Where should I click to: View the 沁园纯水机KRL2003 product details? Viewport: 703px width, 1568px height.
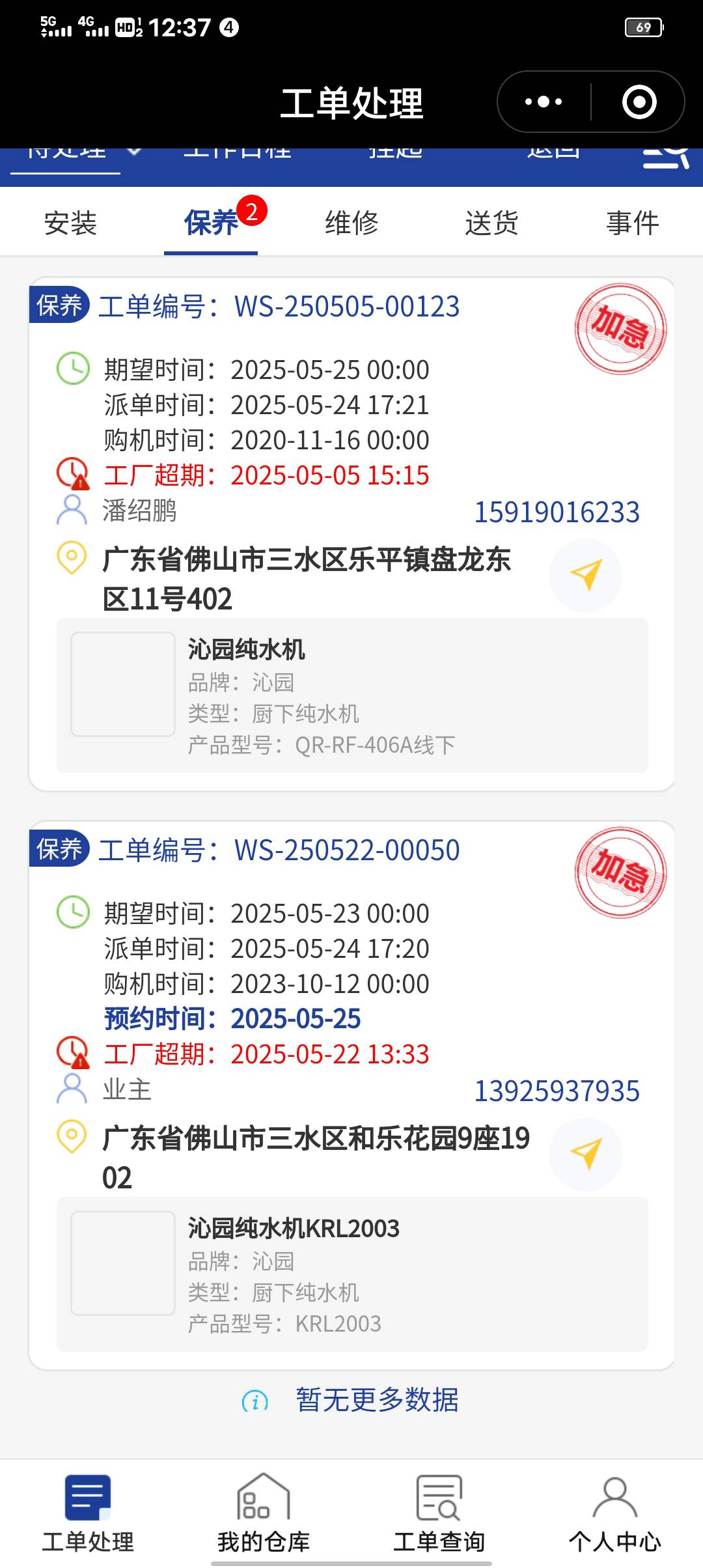[x=351, y=1274]
